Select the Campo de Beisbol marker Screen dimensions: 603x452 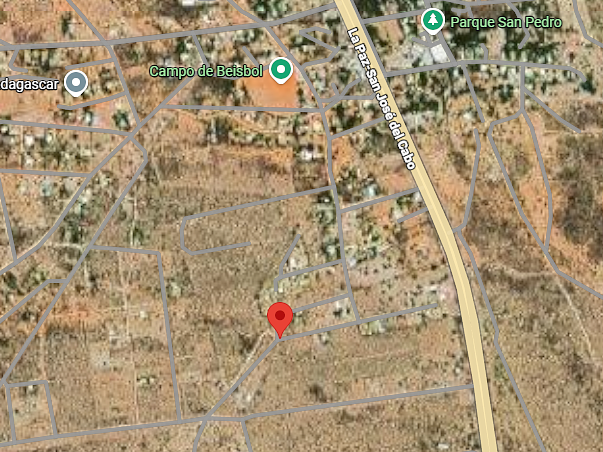[x=282, y=70]
